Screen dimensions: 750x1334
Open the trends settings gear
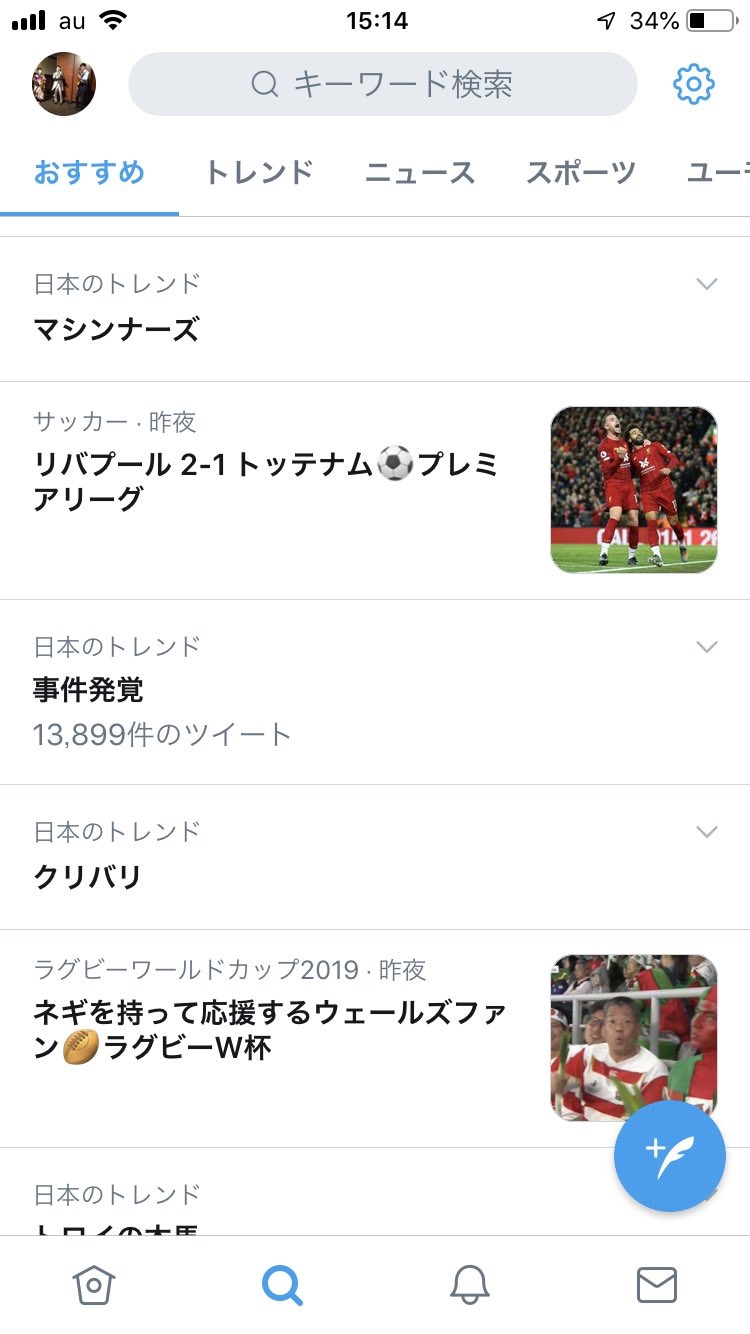[693, 84]
